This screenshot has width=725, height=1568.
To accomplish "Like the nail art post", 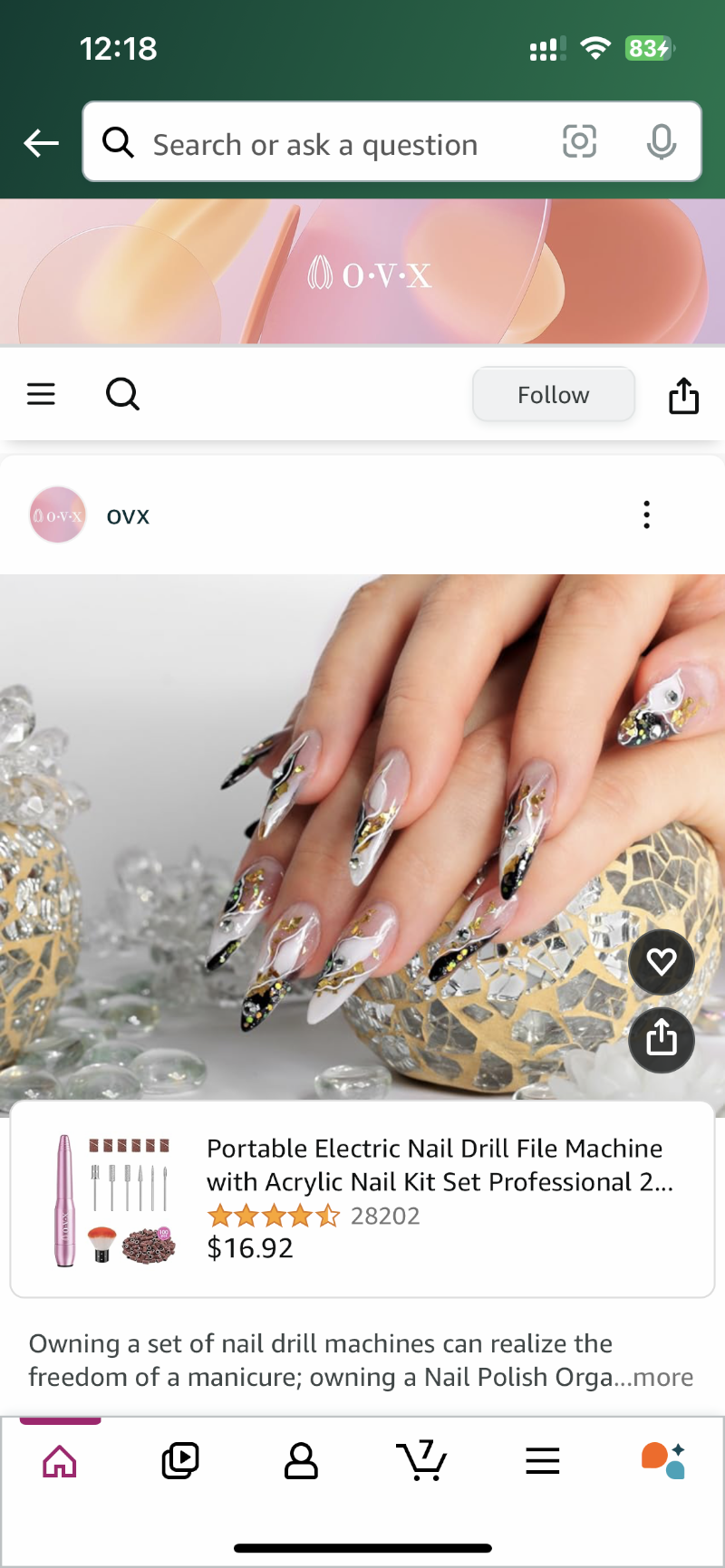I will (662, 962).
